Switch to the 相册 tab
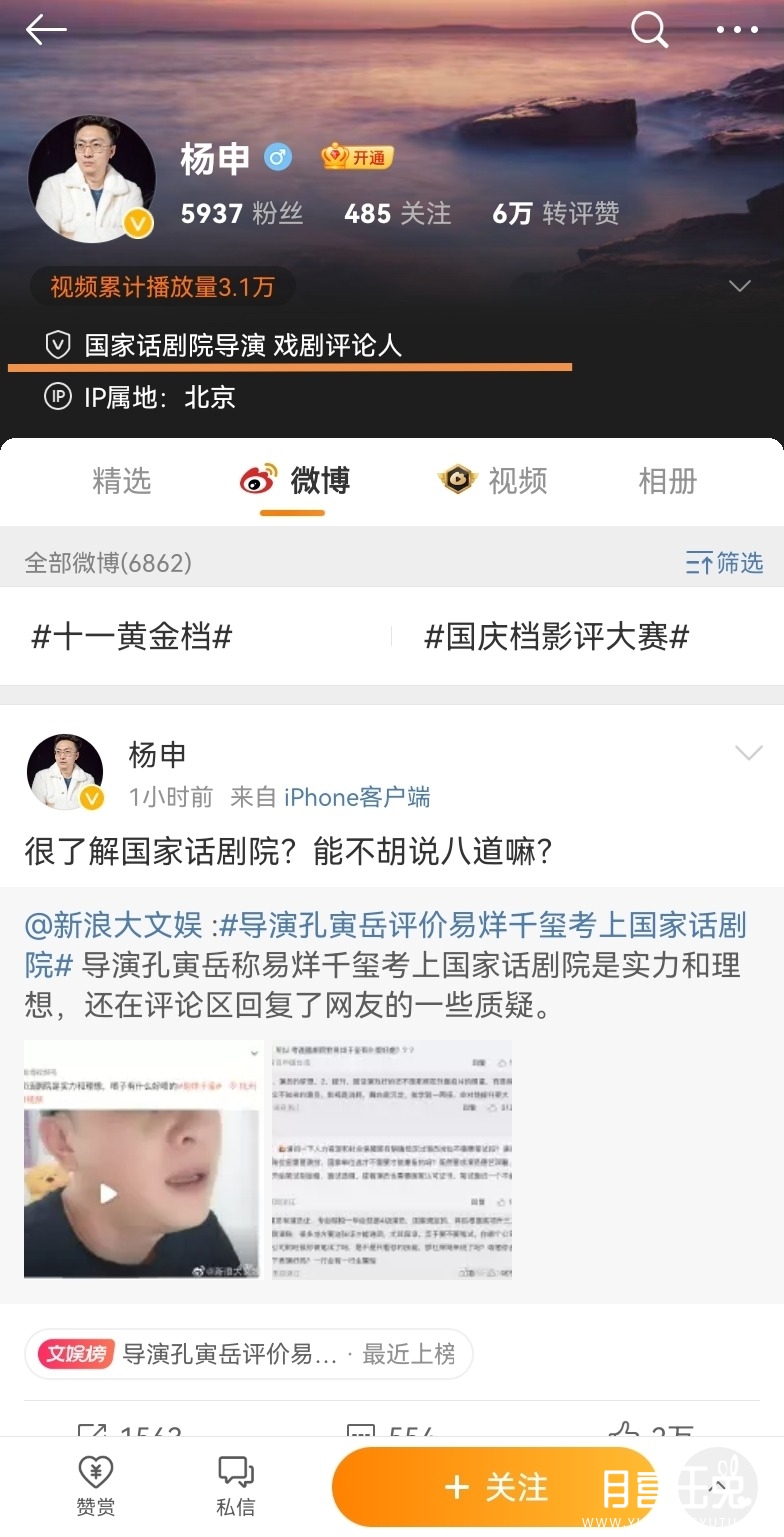Viewport: 784px width, 1537px height. (667, 481)
